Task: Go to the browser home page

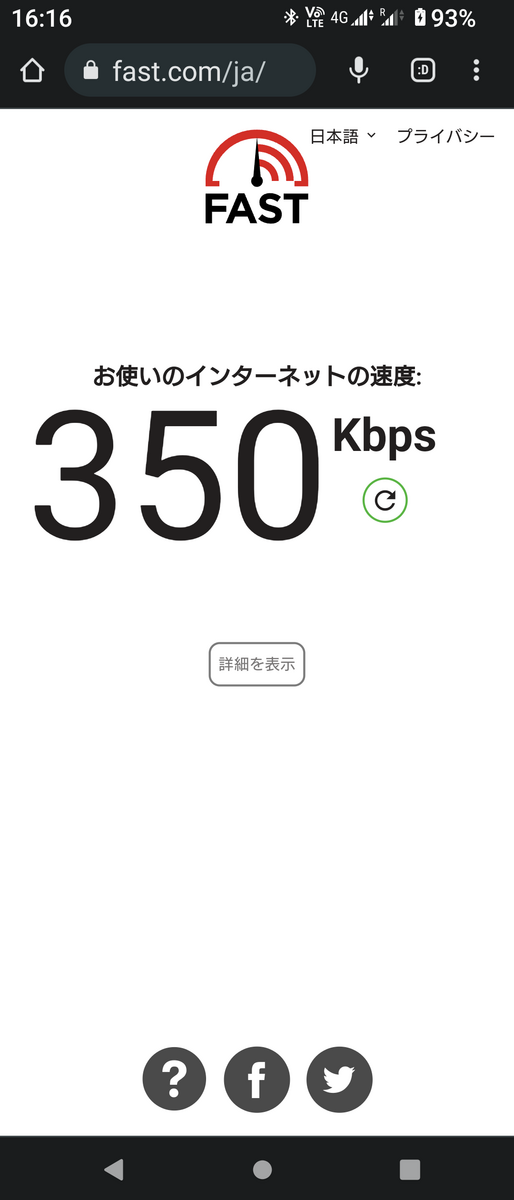Action: pyautogui.click(x=32, y=70)
